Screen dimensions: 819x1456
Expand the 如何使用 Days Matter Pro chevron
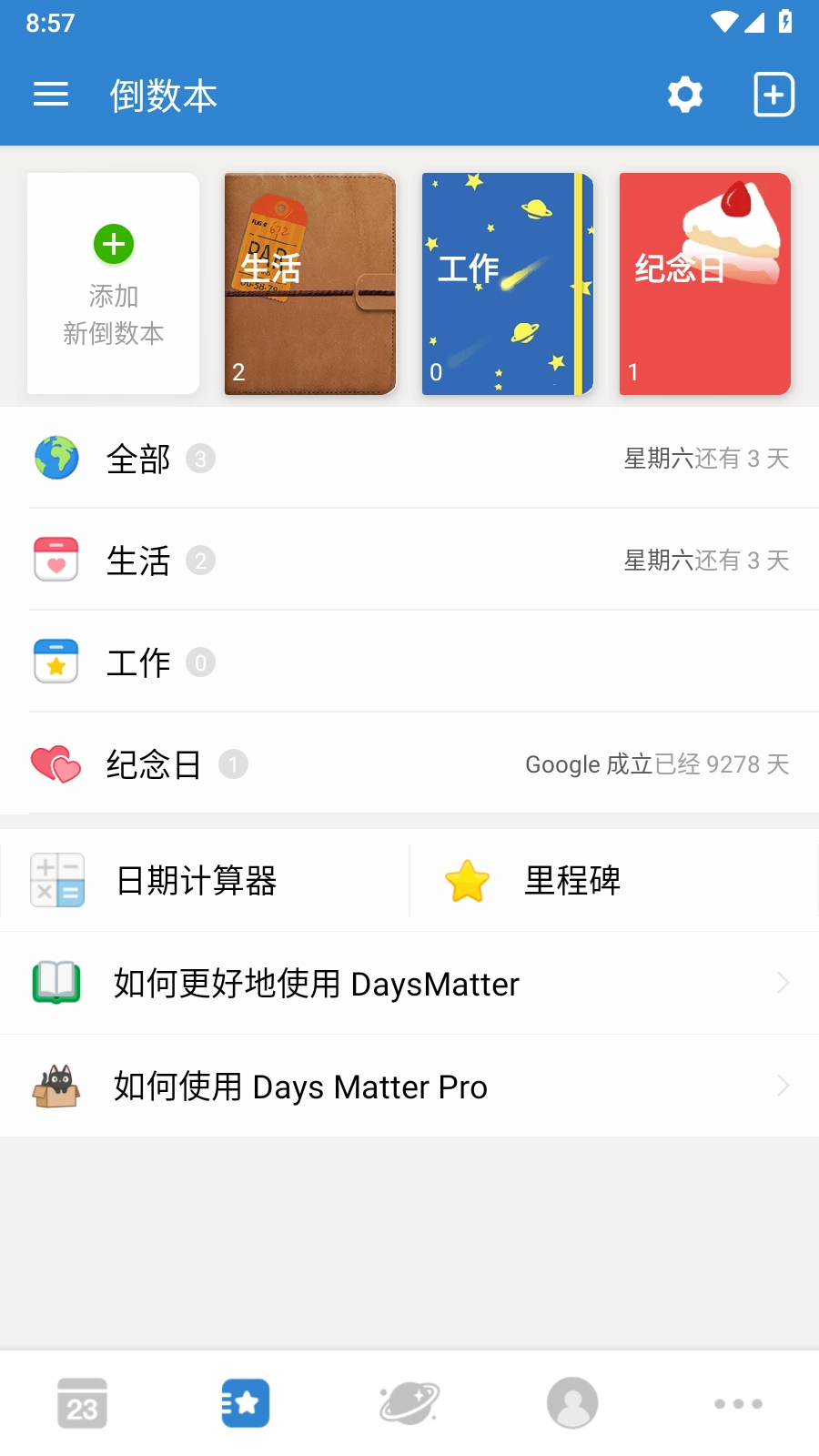784,1086
